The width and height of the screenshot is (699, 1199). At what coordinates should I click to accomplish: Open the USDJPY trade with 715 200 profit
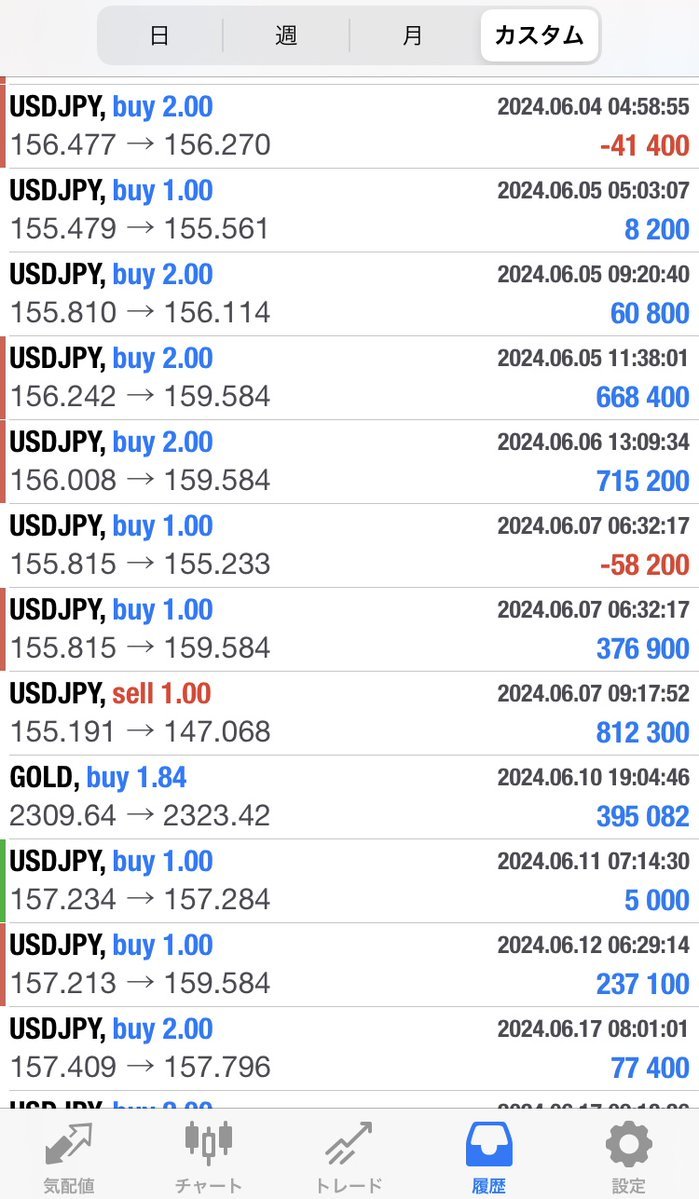(350, 462)
